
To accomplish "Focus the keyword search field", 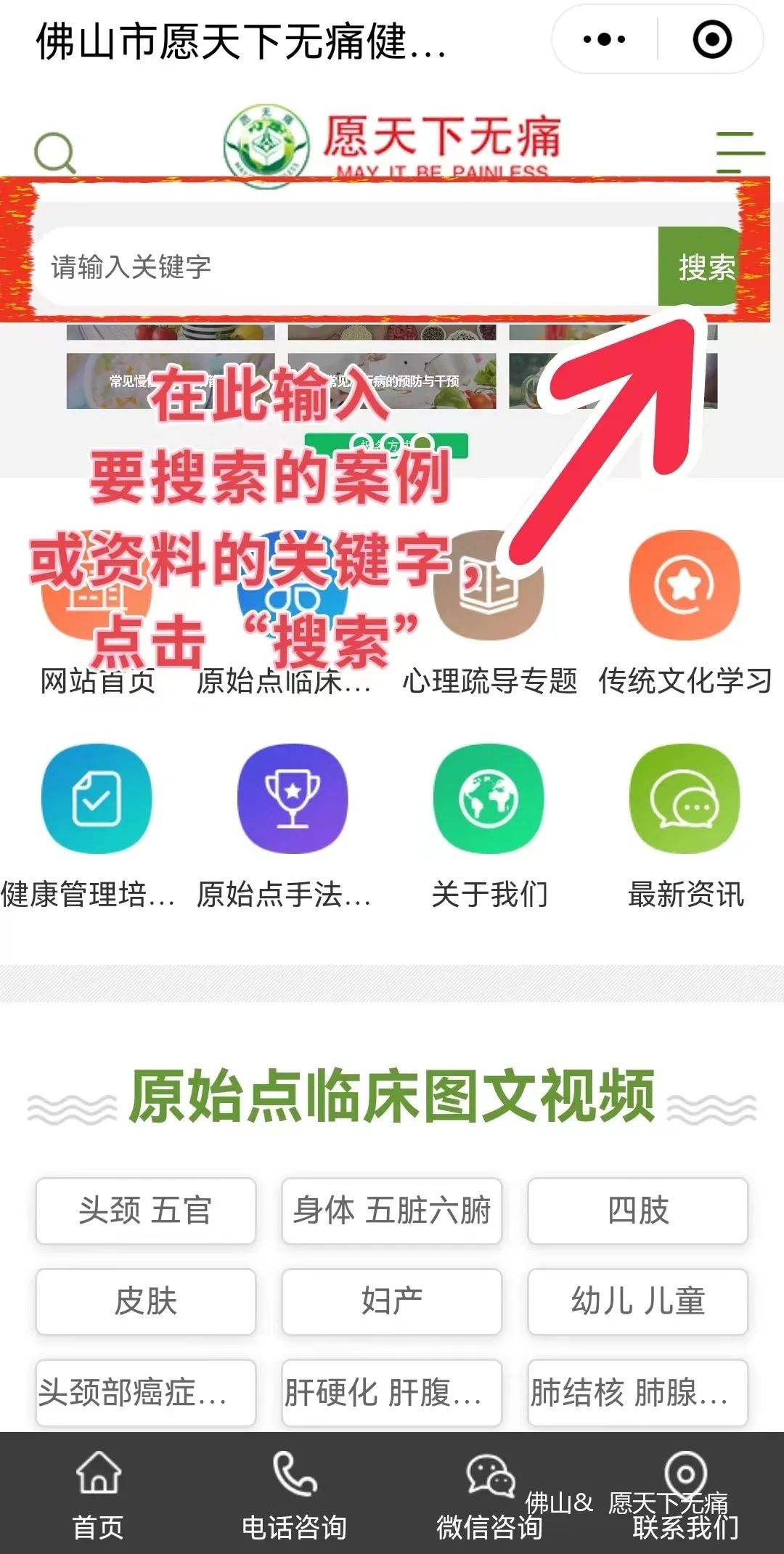I will point(341,267).
